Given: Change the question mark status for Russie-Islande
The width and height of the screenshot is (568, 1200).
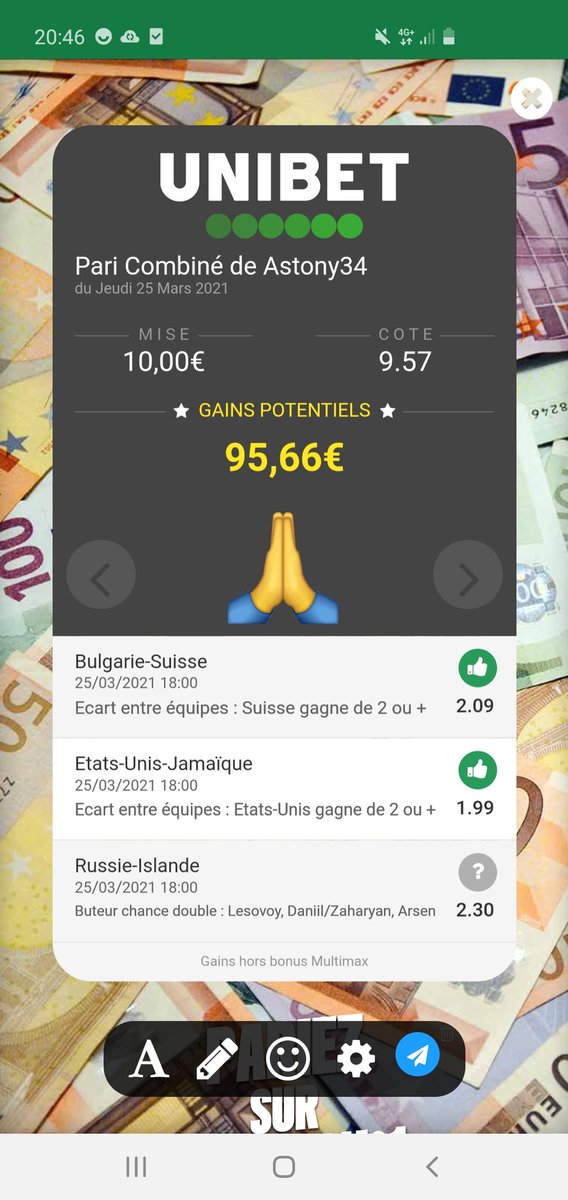Looking at the screenshot, I should [x=477, y=872].
